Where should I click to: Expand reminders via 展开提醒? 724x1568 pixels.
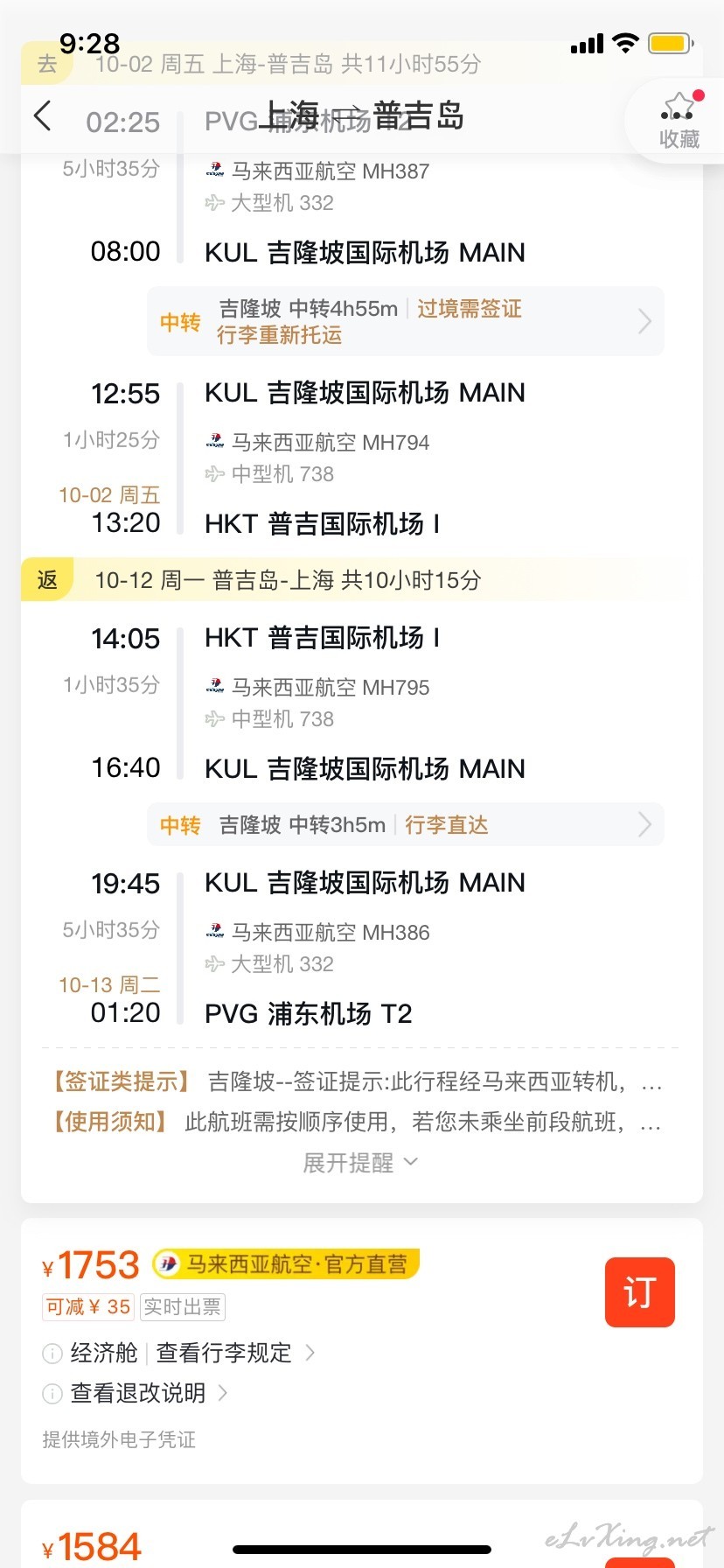pos(361,1163)
